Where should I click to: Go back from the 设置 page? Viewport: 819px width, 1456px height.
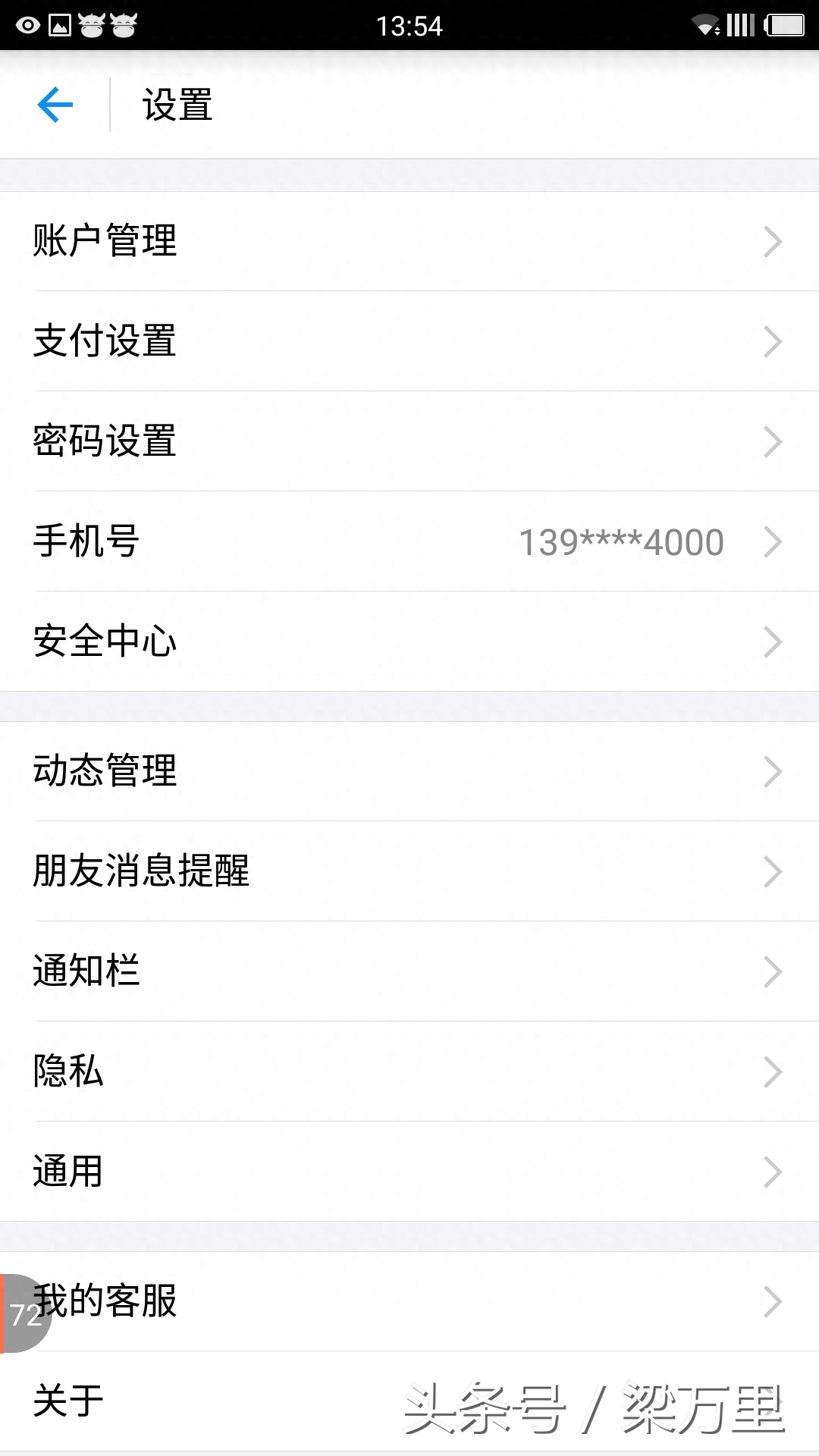(x=55, y=105)
